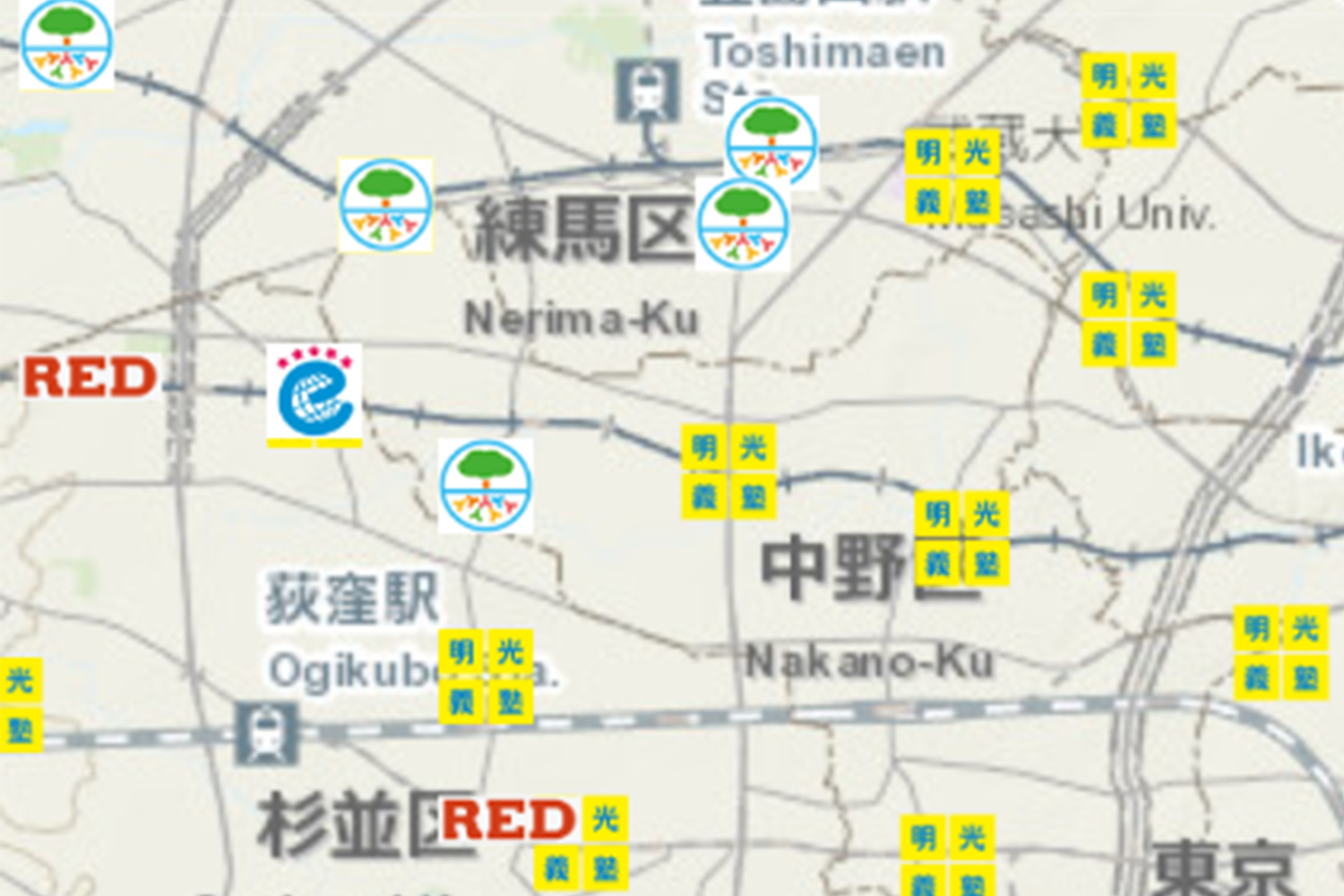Screen dimensions: 1344x896
Task: Select tree-logo marker above Ogikubo label
Action: tap(486, 487)
